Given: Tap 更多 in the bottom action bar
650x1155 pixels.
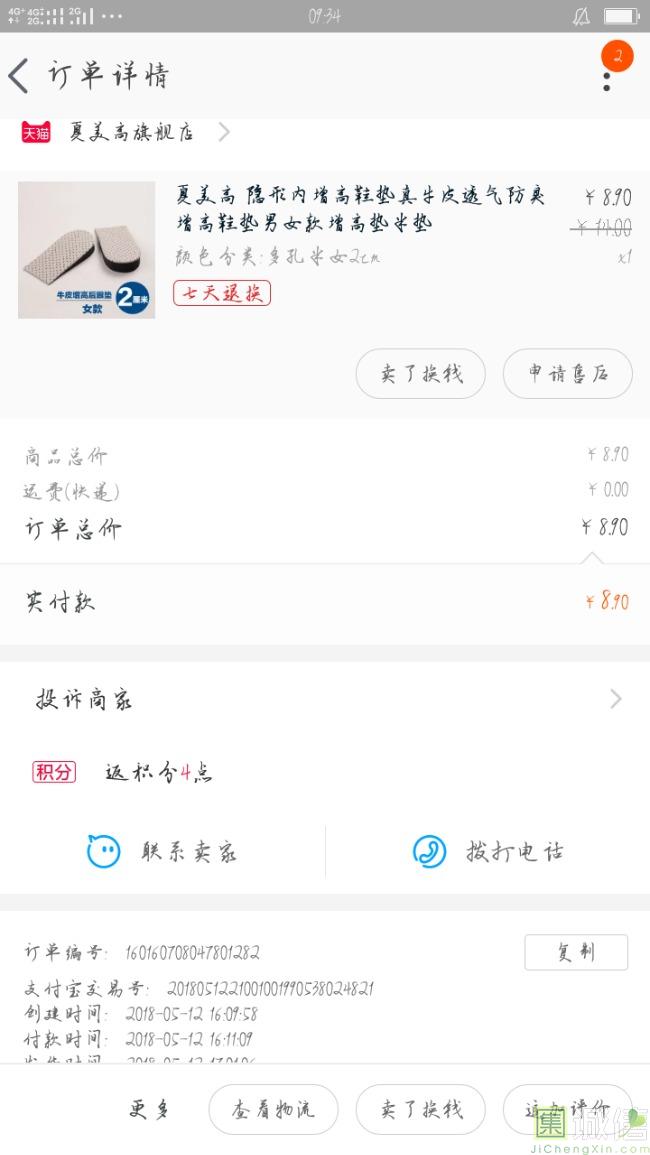Looking at the screenshot, I should (151, 1109).
